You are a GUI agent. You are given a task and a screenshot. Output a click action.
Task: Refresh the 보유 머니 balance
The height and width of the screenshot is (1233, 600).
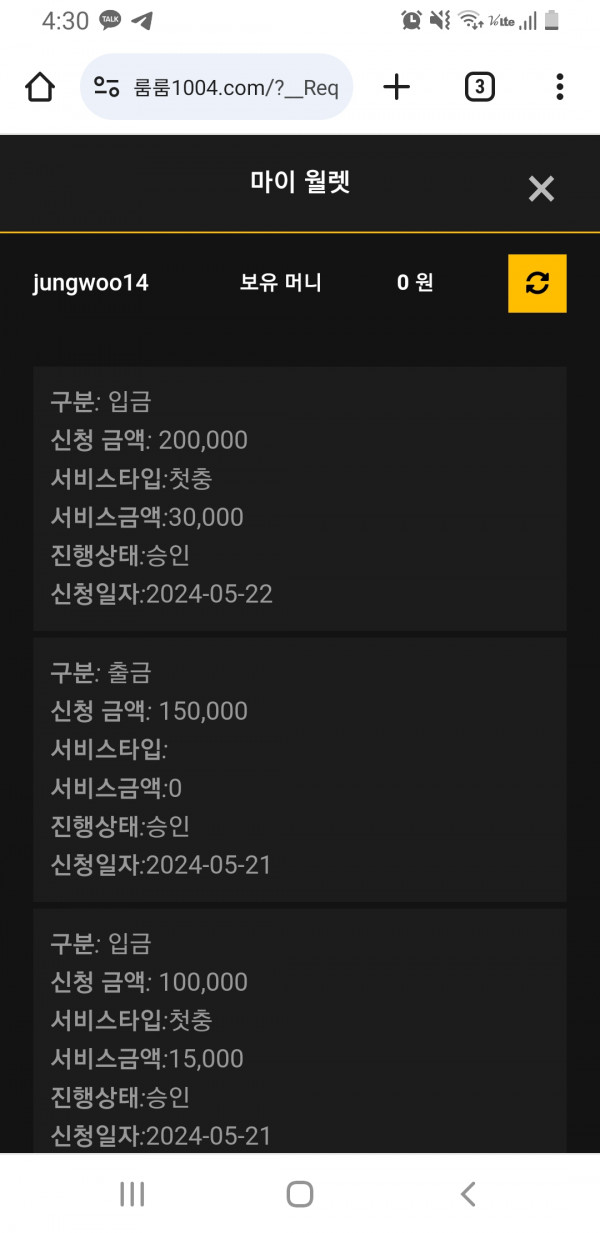(537, 283)
